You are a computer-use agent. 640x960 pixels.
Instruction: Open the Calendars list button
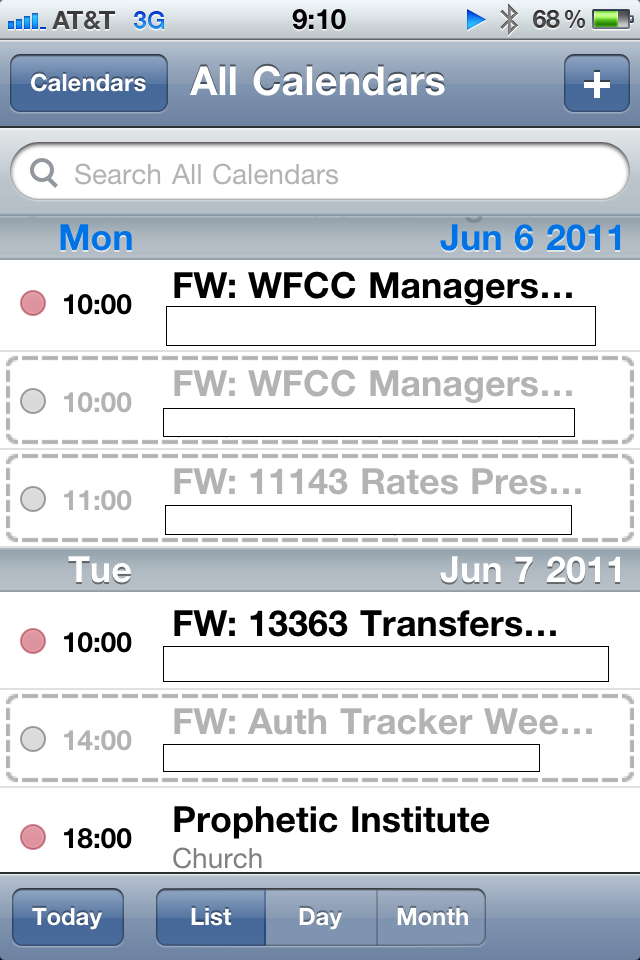88,84
